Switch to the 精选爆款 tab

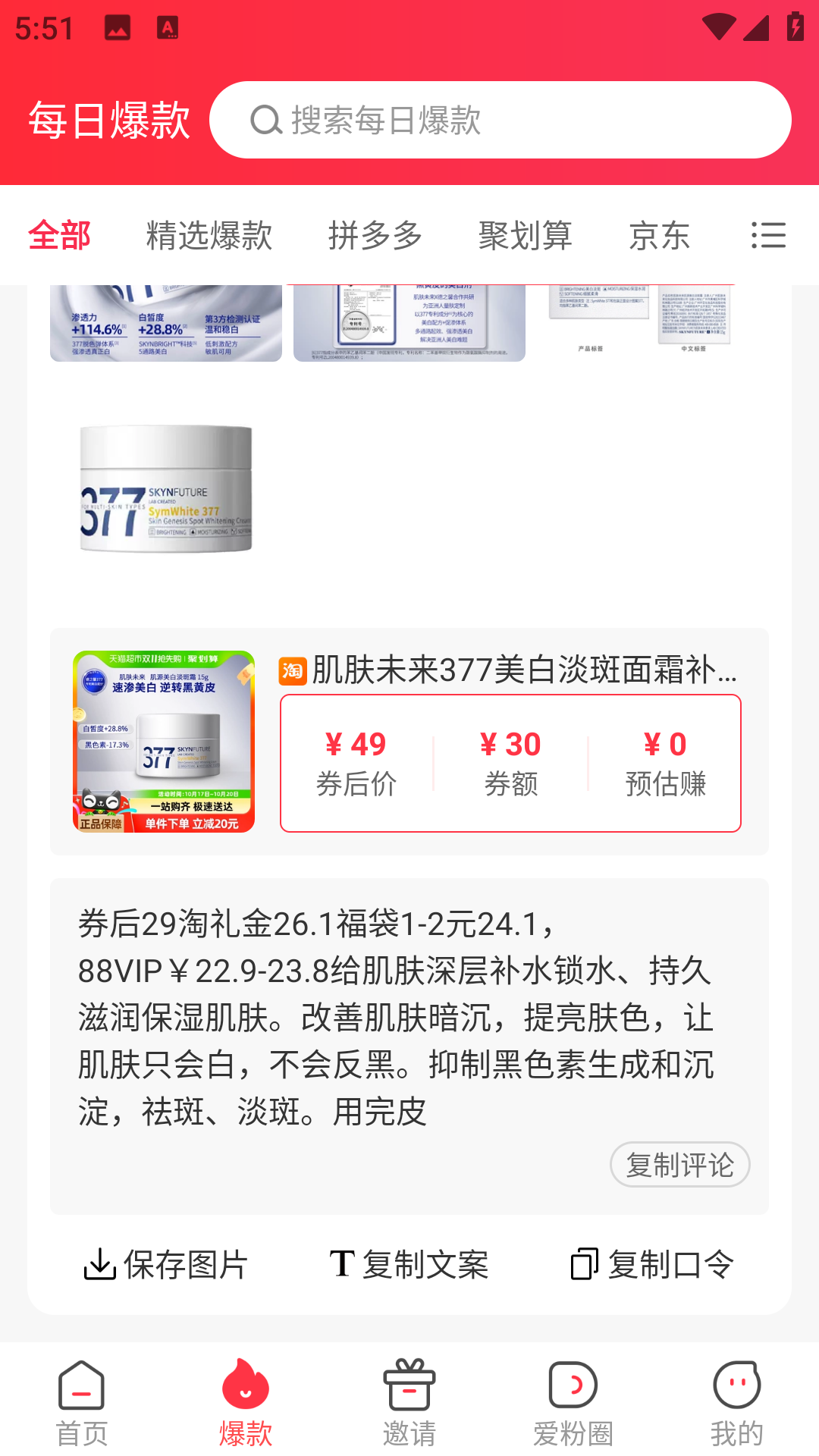point(209,235)
